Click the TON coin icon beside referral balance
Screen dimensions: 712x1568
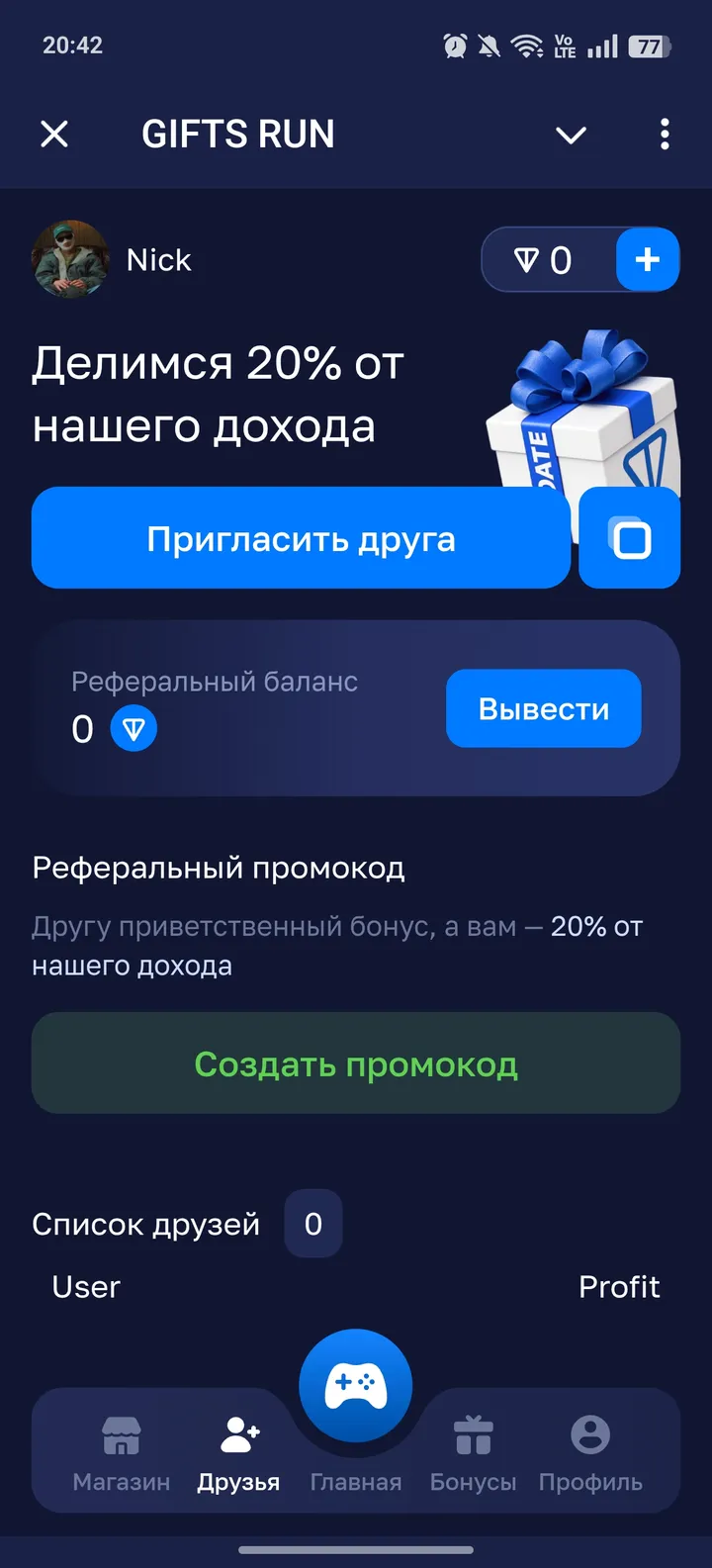(134, 728)
